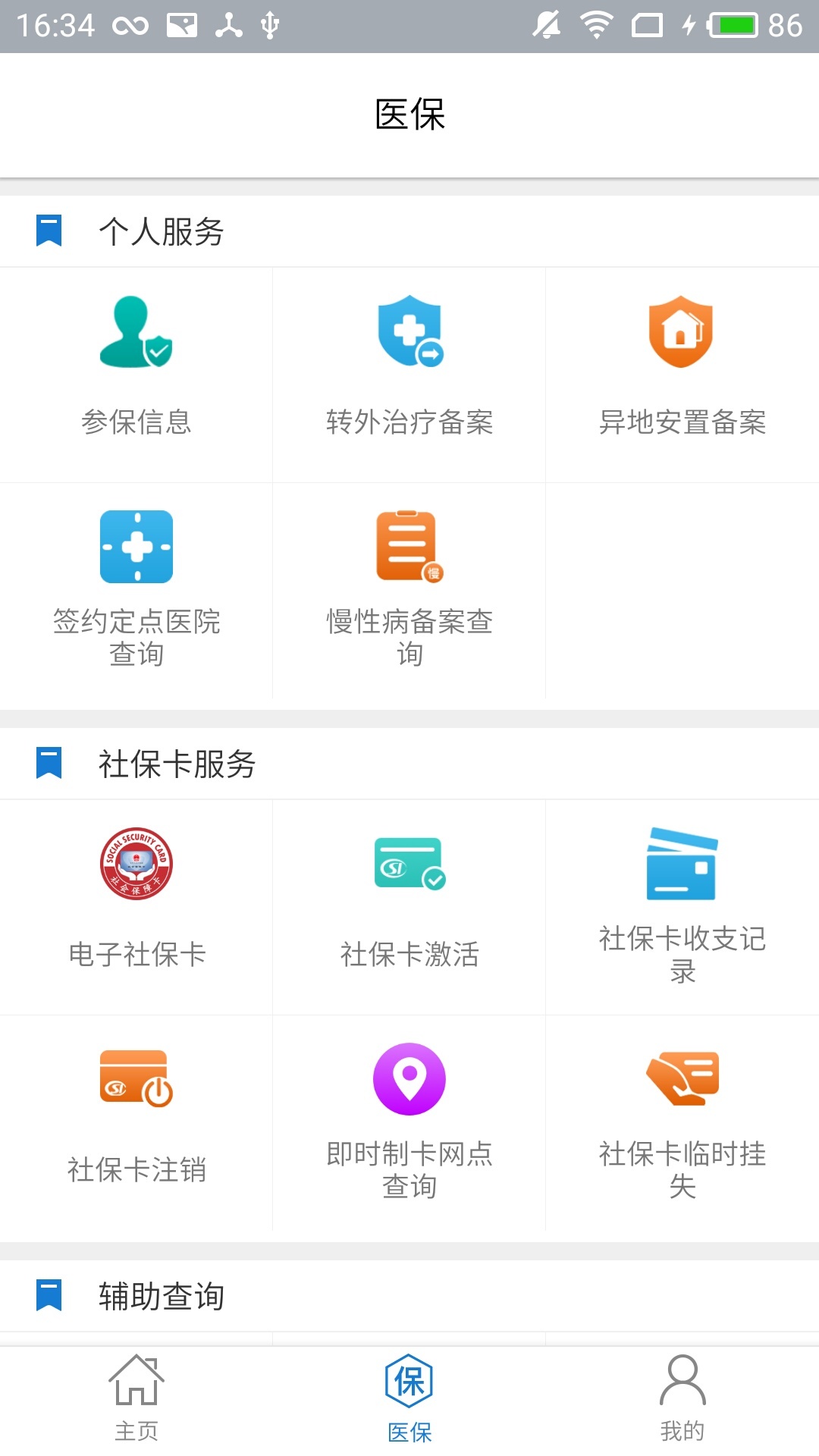The image size is (819, 1456).
Task: Click the 辅助查询 bookmark icon
Action: [x=48, y=1297]
